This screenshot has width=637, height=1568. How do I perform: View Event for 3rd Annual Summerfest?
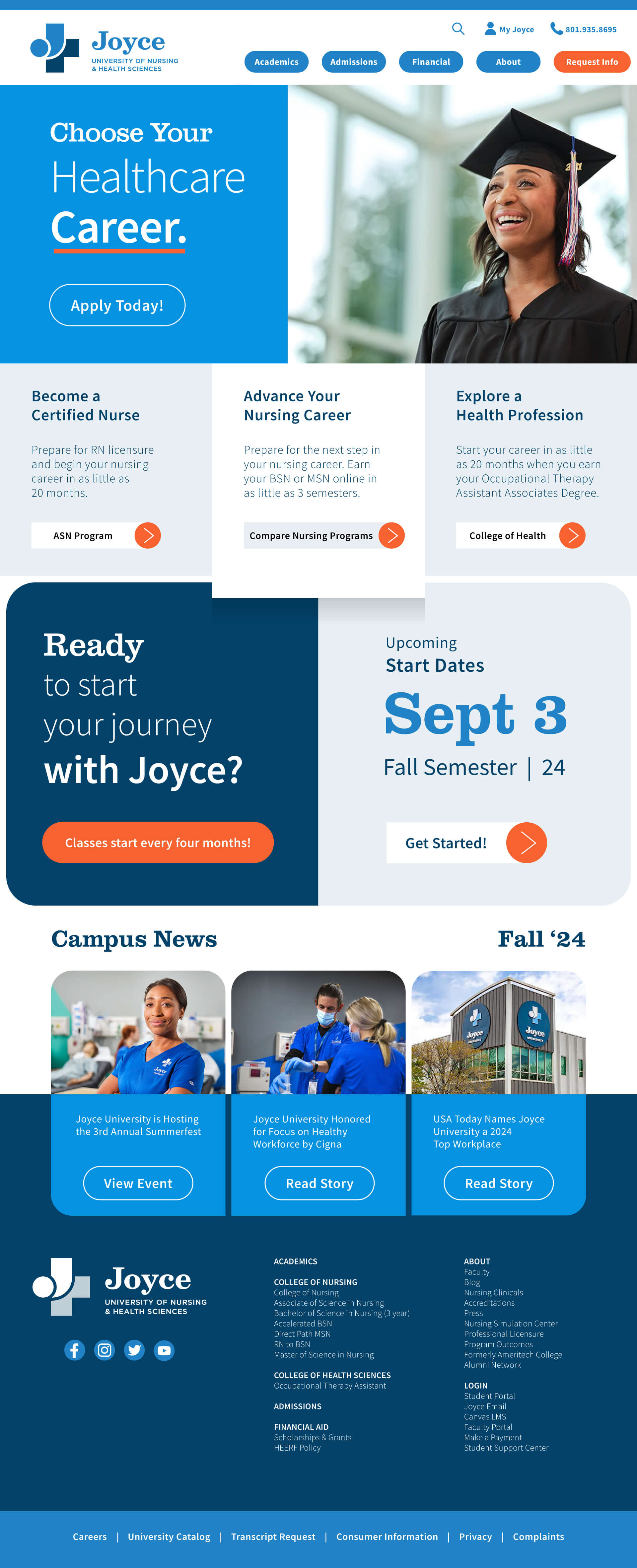[x=138, y=1183]
